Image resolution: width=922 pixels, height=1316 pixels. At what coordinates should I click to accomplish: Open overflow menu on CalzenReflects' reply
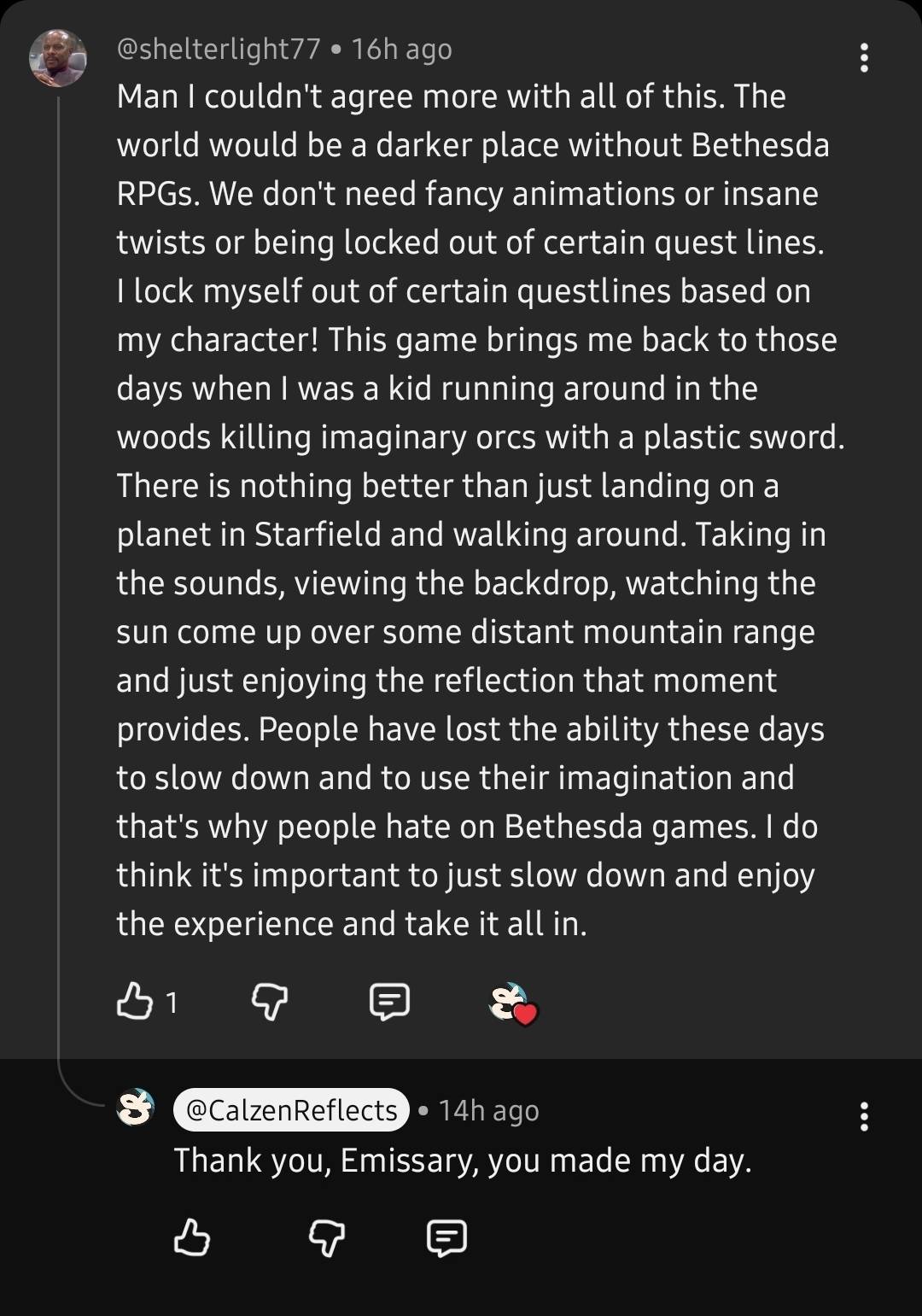pyautogui.click(x=864, y=1116)
